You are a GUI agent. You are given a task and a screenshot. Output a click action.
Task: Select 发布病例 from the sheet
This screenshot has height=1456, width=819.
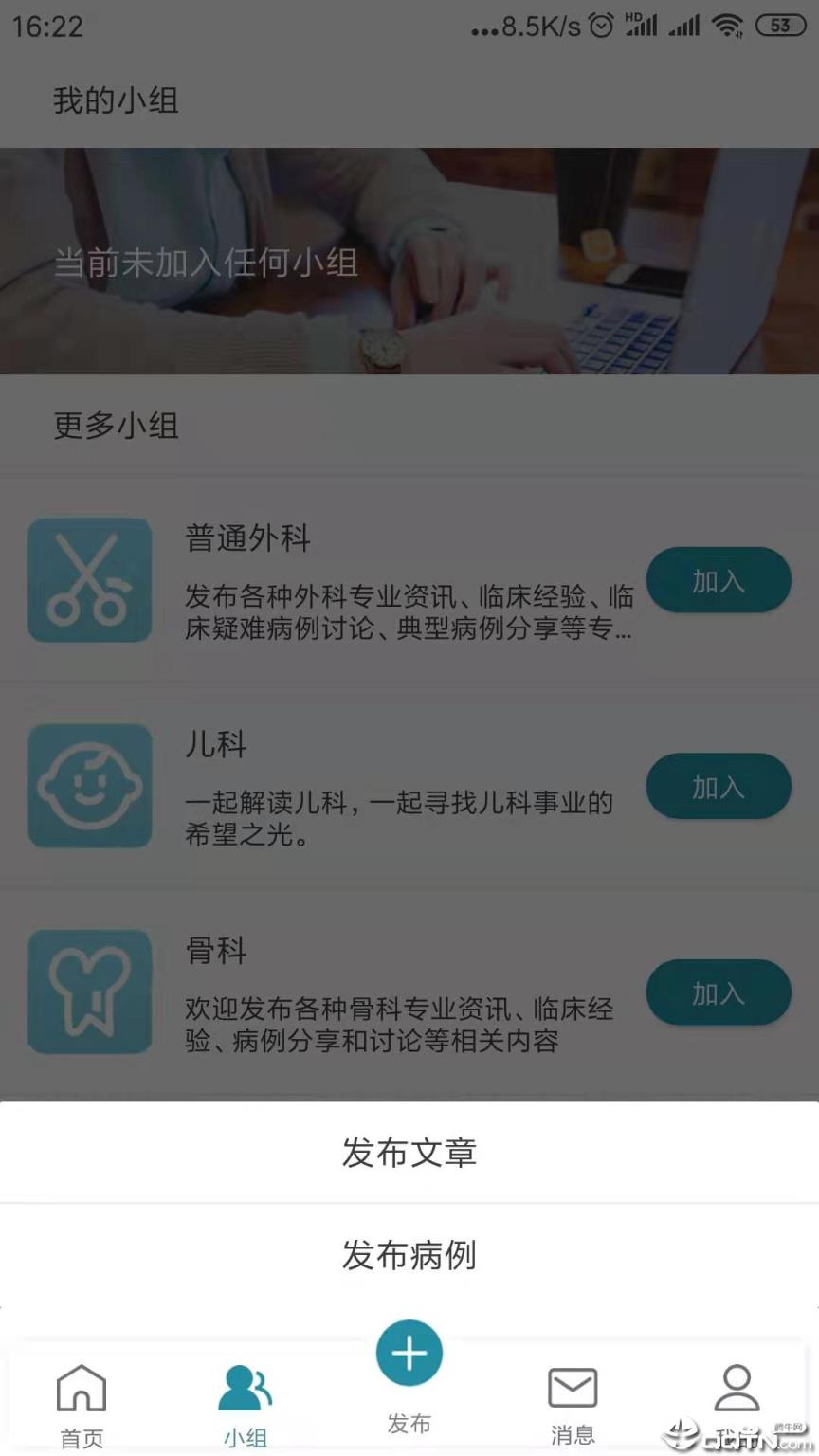tap(409, 1256)
